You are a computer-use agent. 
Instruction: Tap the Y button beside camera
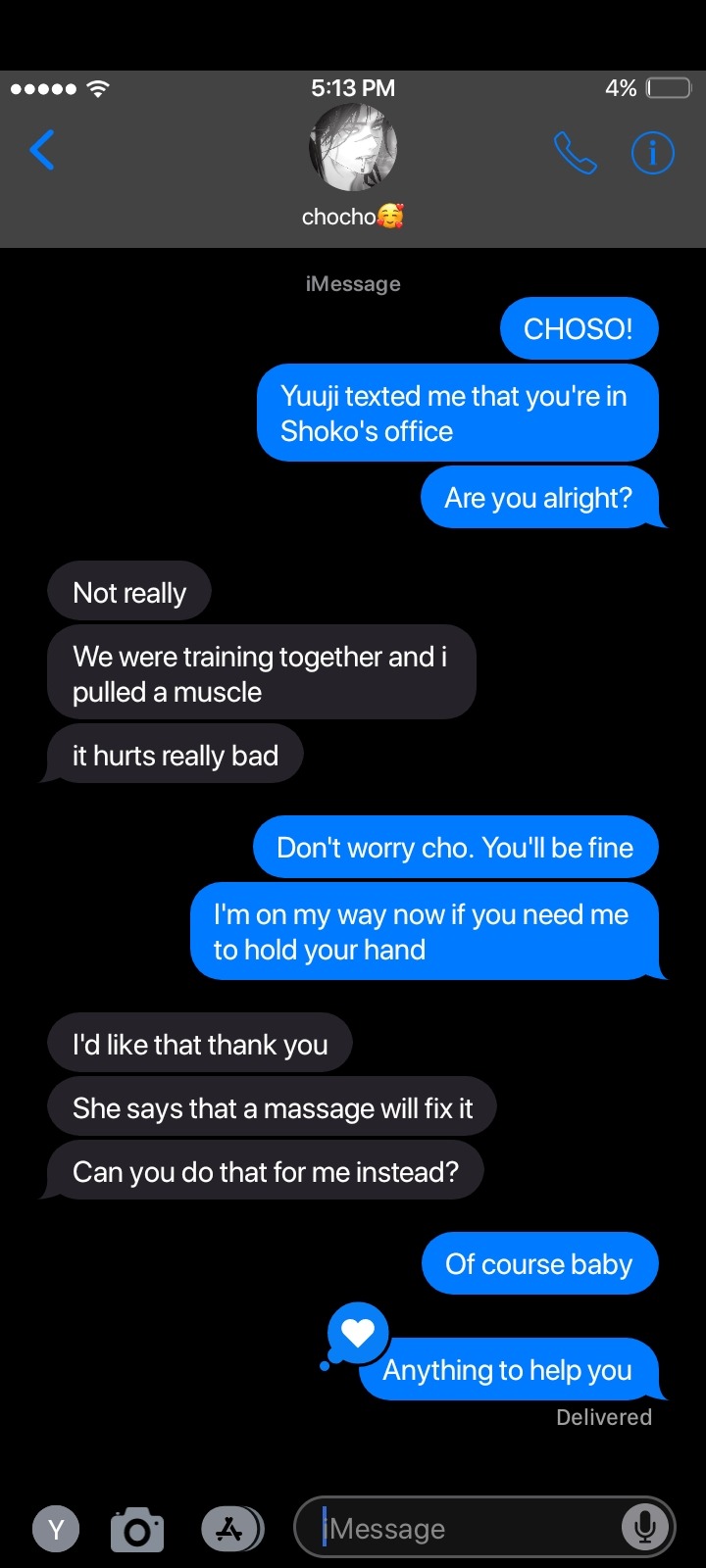56,1529
